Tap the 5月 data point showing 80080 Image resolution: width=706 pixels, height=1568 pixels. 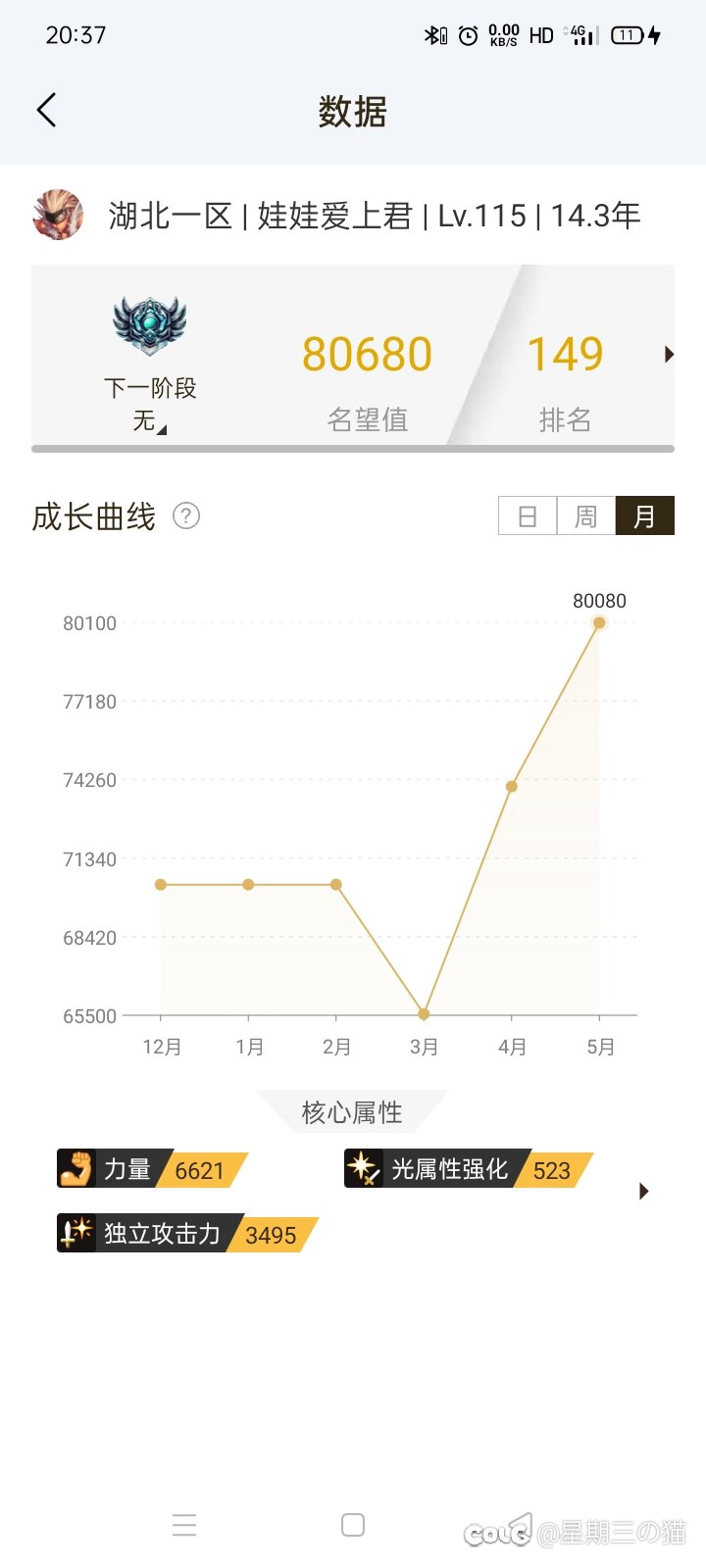click(599, 623)
